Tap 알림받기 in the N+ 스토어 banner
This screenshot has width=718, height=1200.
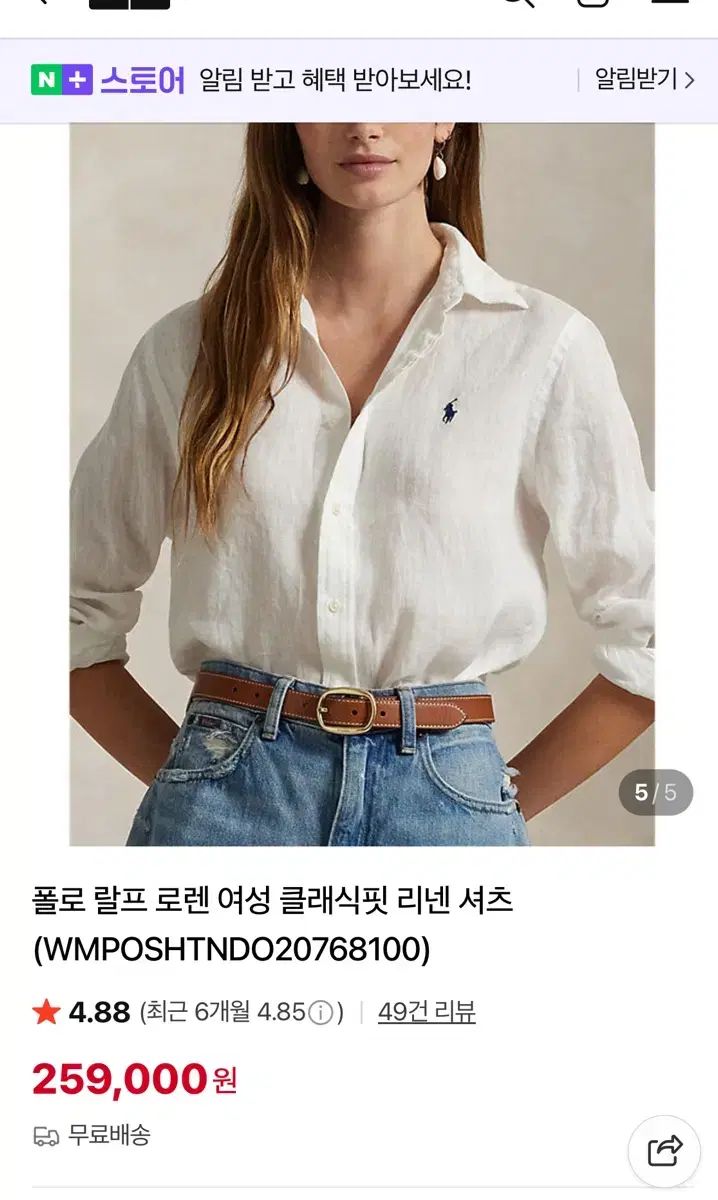point(643,80)
